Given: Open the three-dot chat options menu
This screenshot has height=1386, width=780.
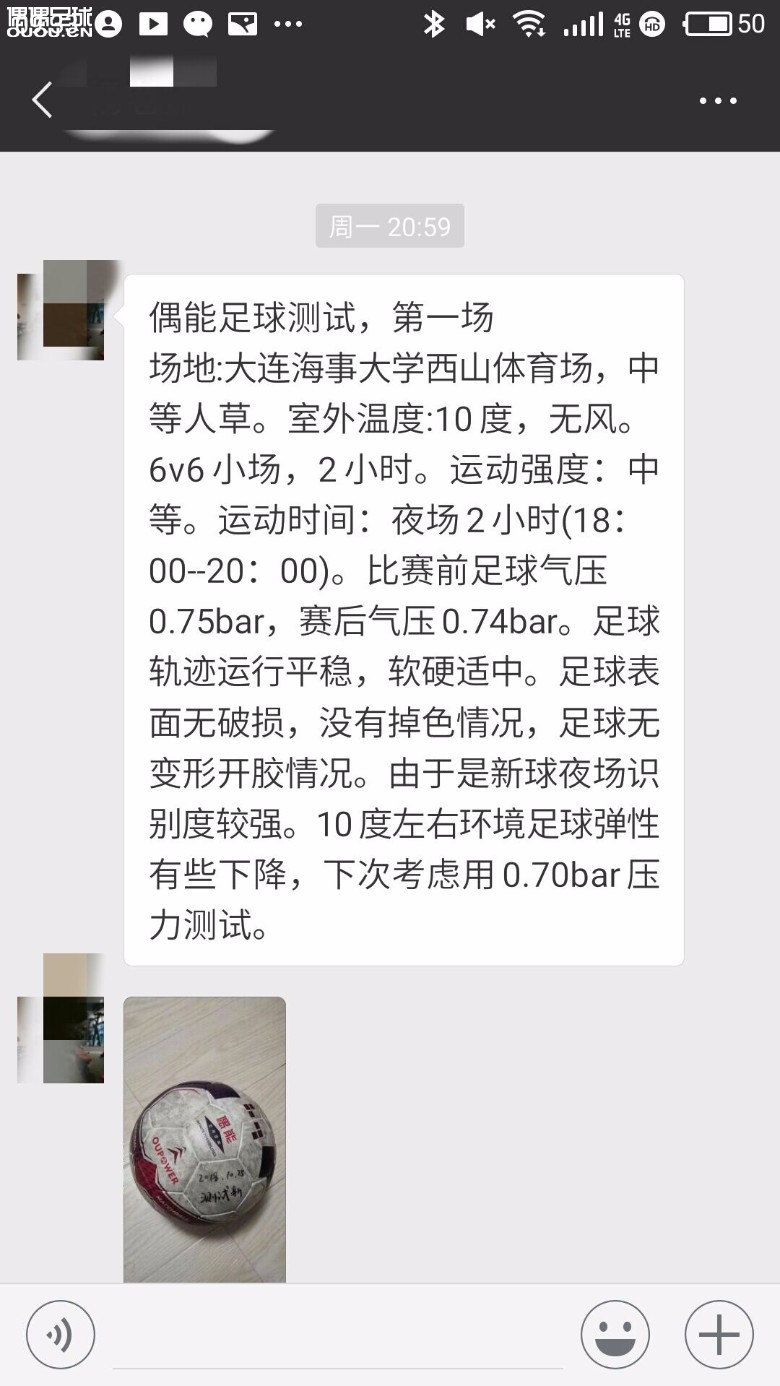Looking at the screenshot, I should [x=718, y=101].
